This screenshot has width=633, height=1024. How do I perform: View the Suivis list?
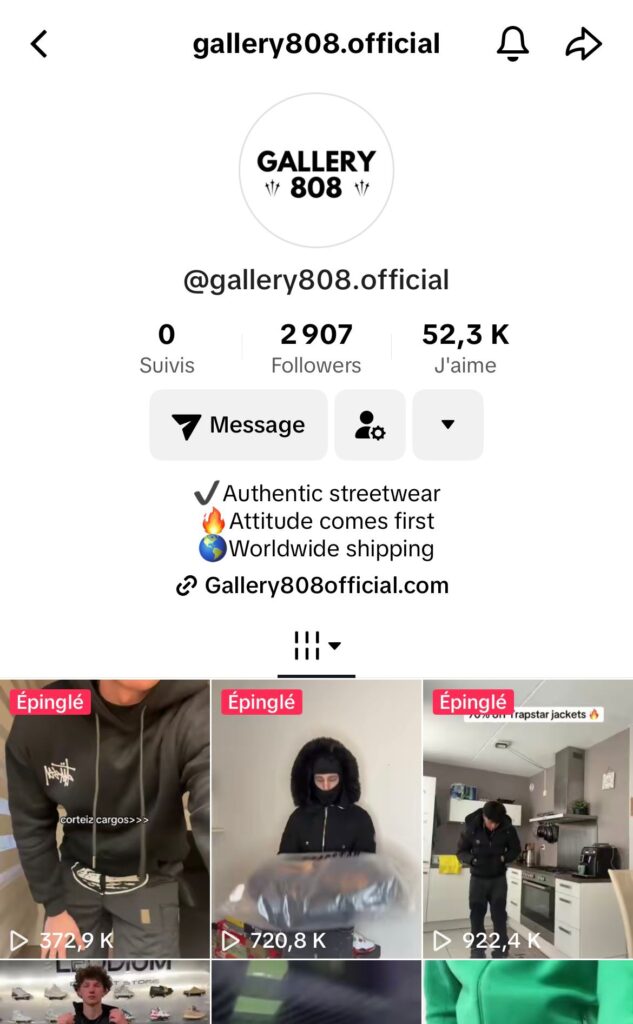pos(167,348)
